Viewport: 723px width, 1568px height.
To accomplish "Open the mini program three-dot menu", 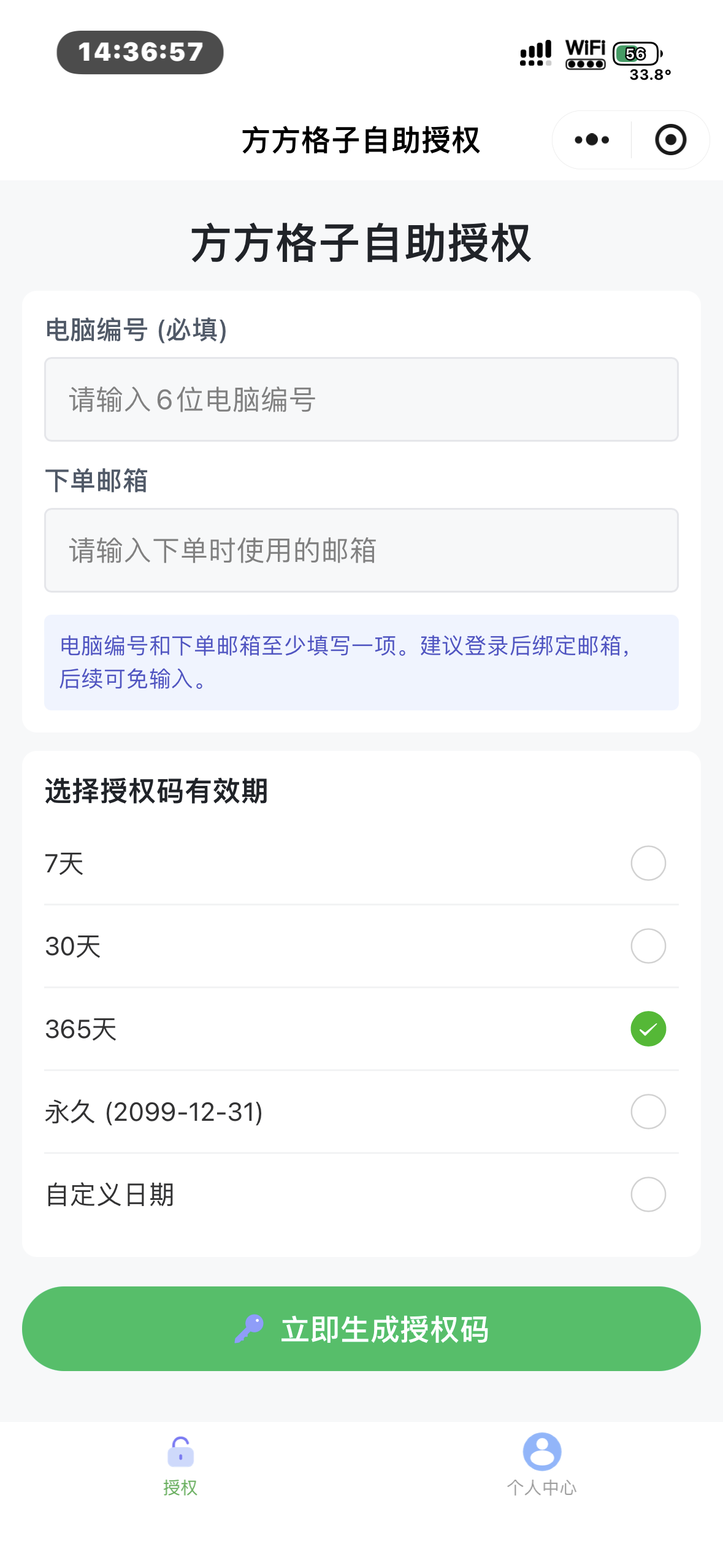I will click(x=592, y=140).
